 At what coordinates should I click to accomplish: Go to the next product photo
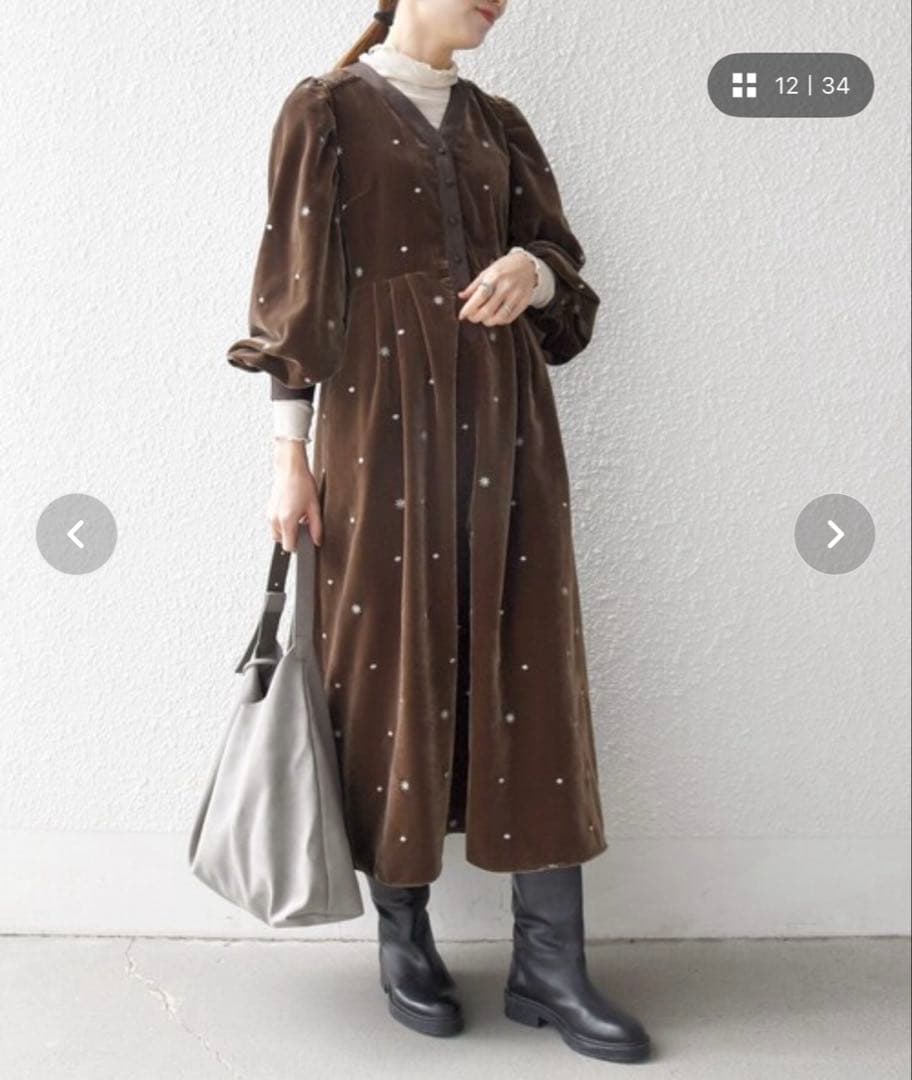pos(834,534)
